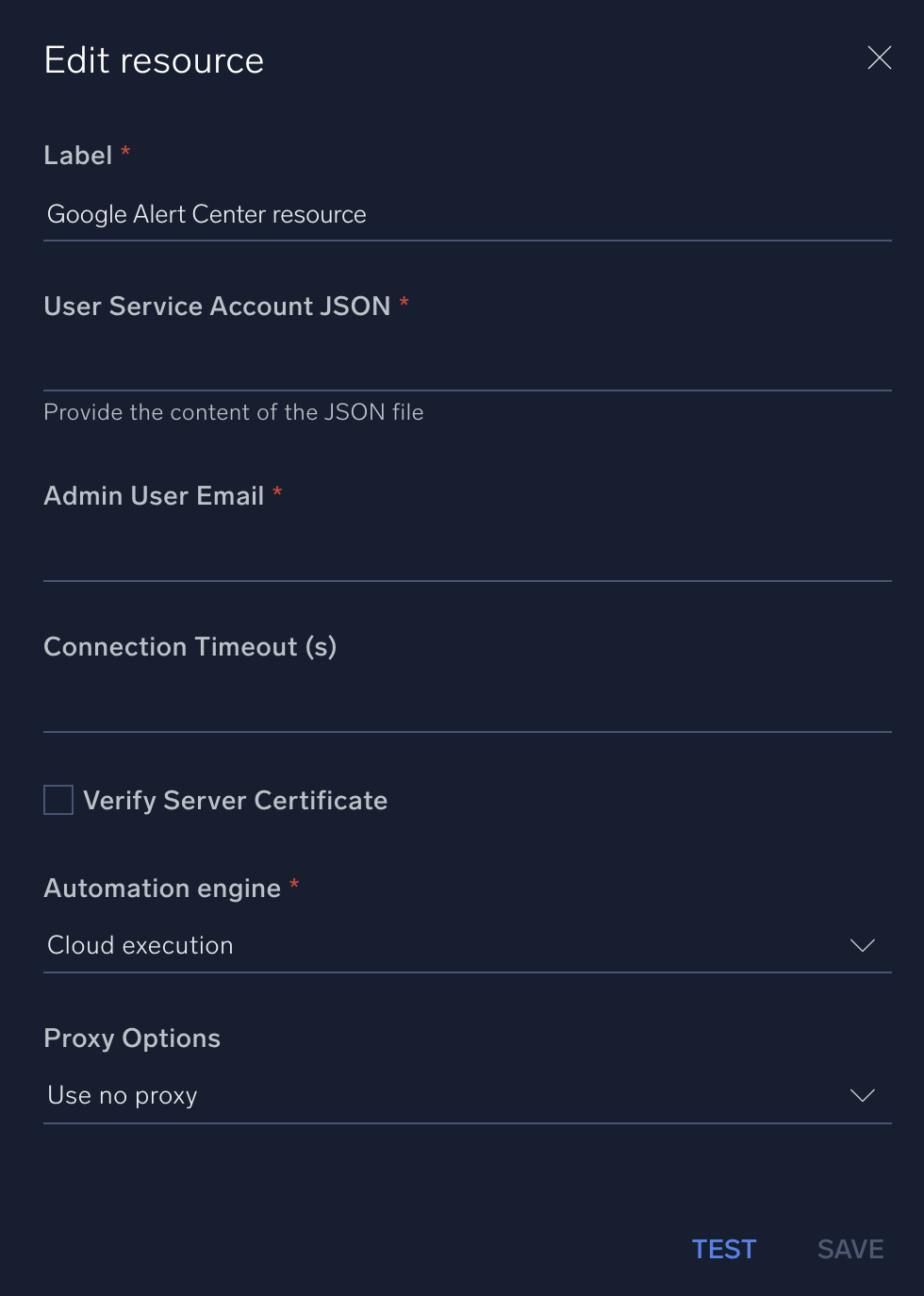
Task: Click the required asterisk next to Label
Action: click(124, 151)
